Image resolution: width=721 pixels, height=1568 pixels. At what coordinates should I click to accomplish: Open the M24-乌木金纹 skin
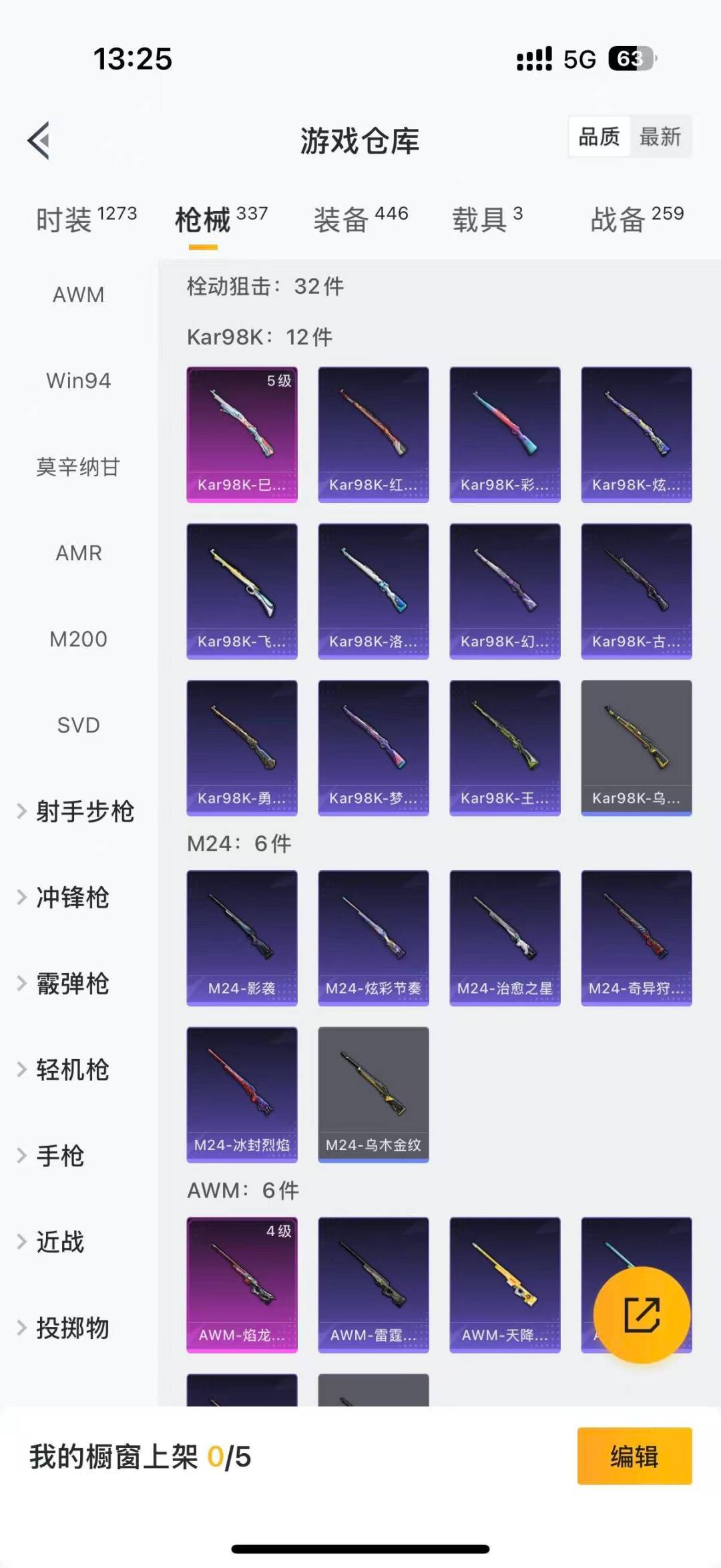(373, 1095)
